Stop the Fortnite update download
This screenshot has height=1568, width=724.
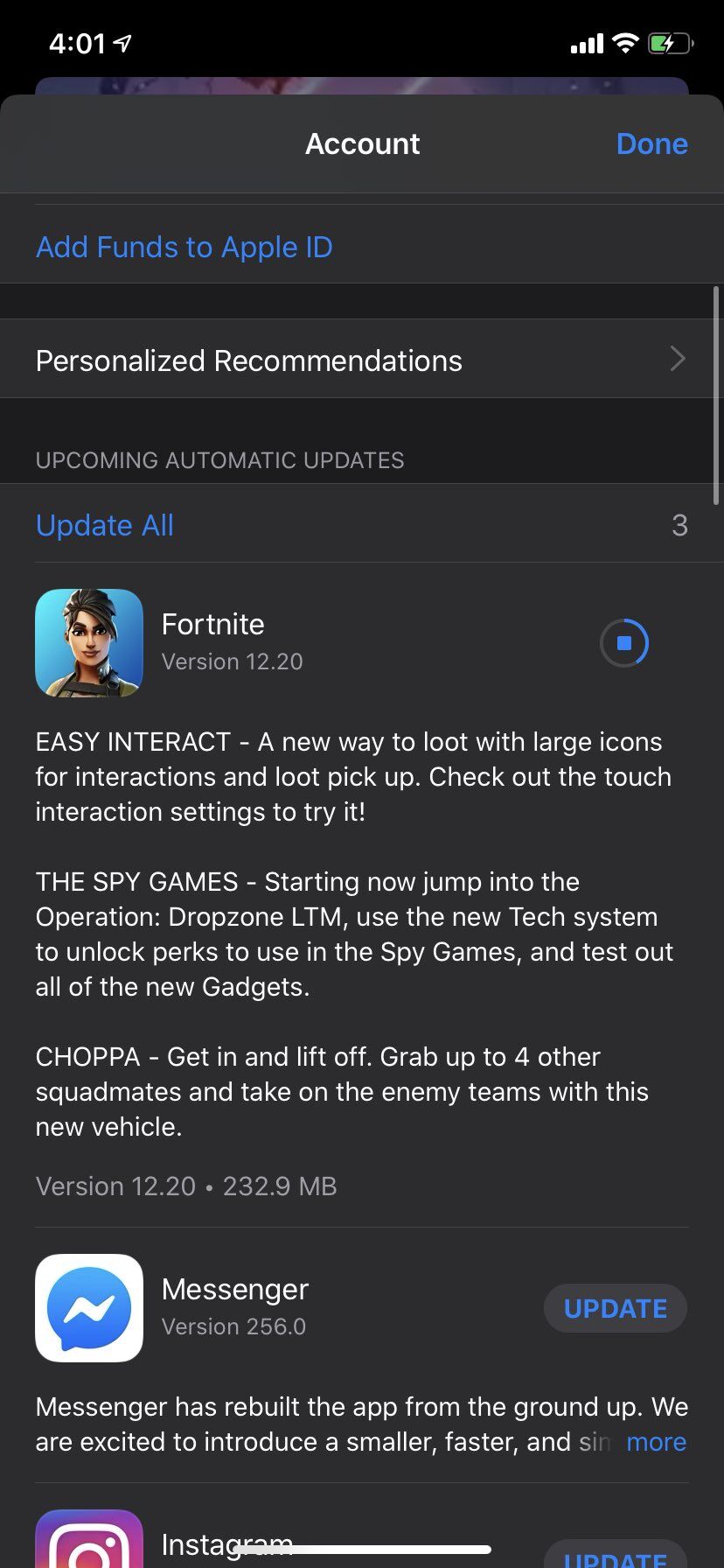point(623,643)
